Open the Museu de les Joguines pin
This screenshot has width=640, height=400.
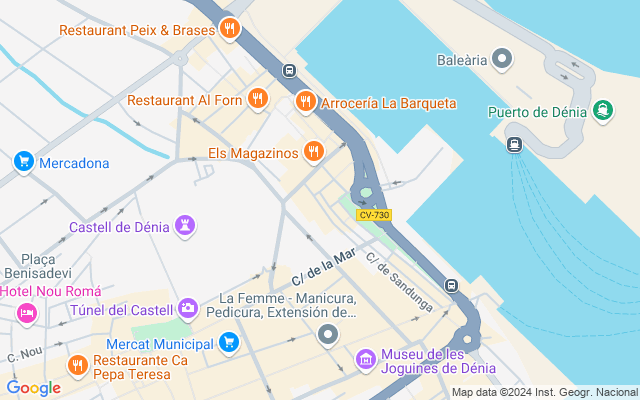(x=366, y=360)
